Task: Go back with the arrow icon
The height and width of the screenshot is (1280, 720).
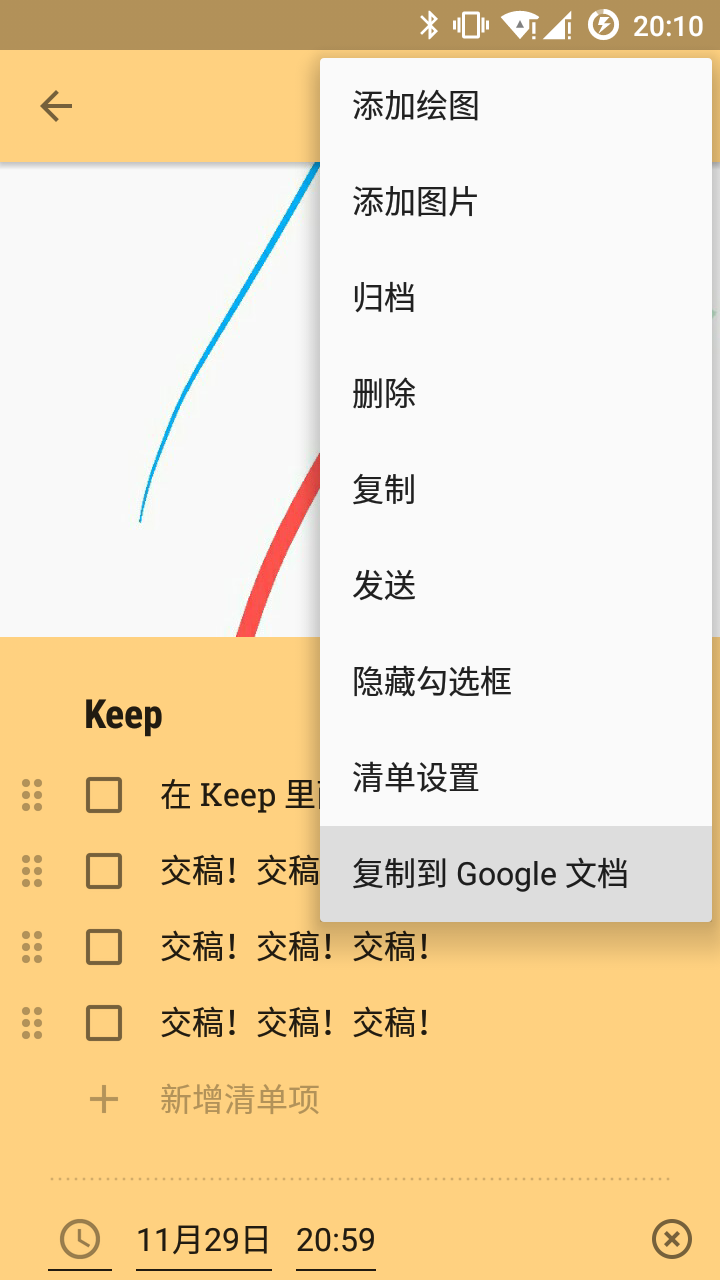Action: tap(56, 106)
